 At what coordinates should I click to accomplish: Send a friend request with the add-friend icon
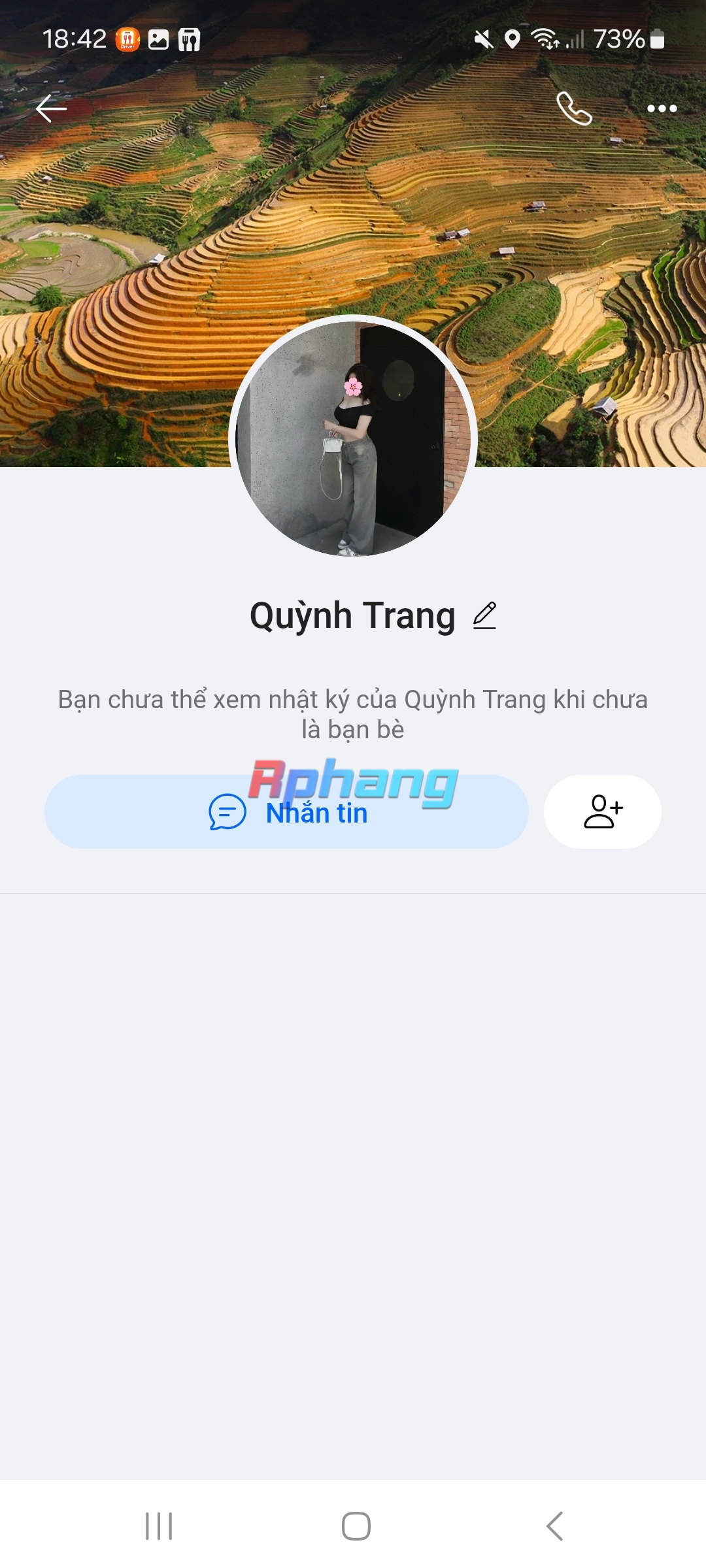click(603, 812)
